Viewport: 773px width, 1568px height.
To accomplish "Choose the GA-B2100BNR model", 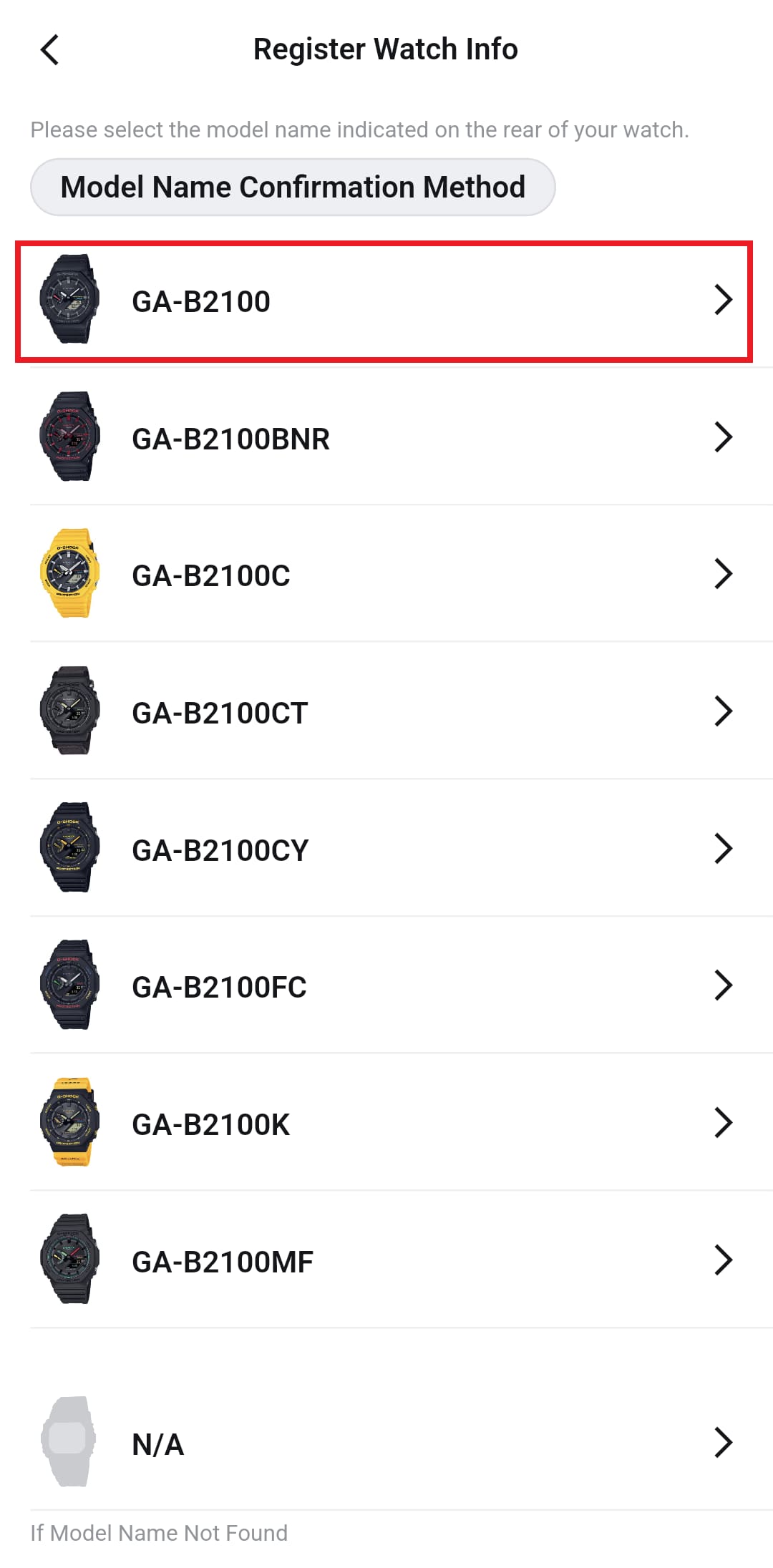I will [386, 438].
